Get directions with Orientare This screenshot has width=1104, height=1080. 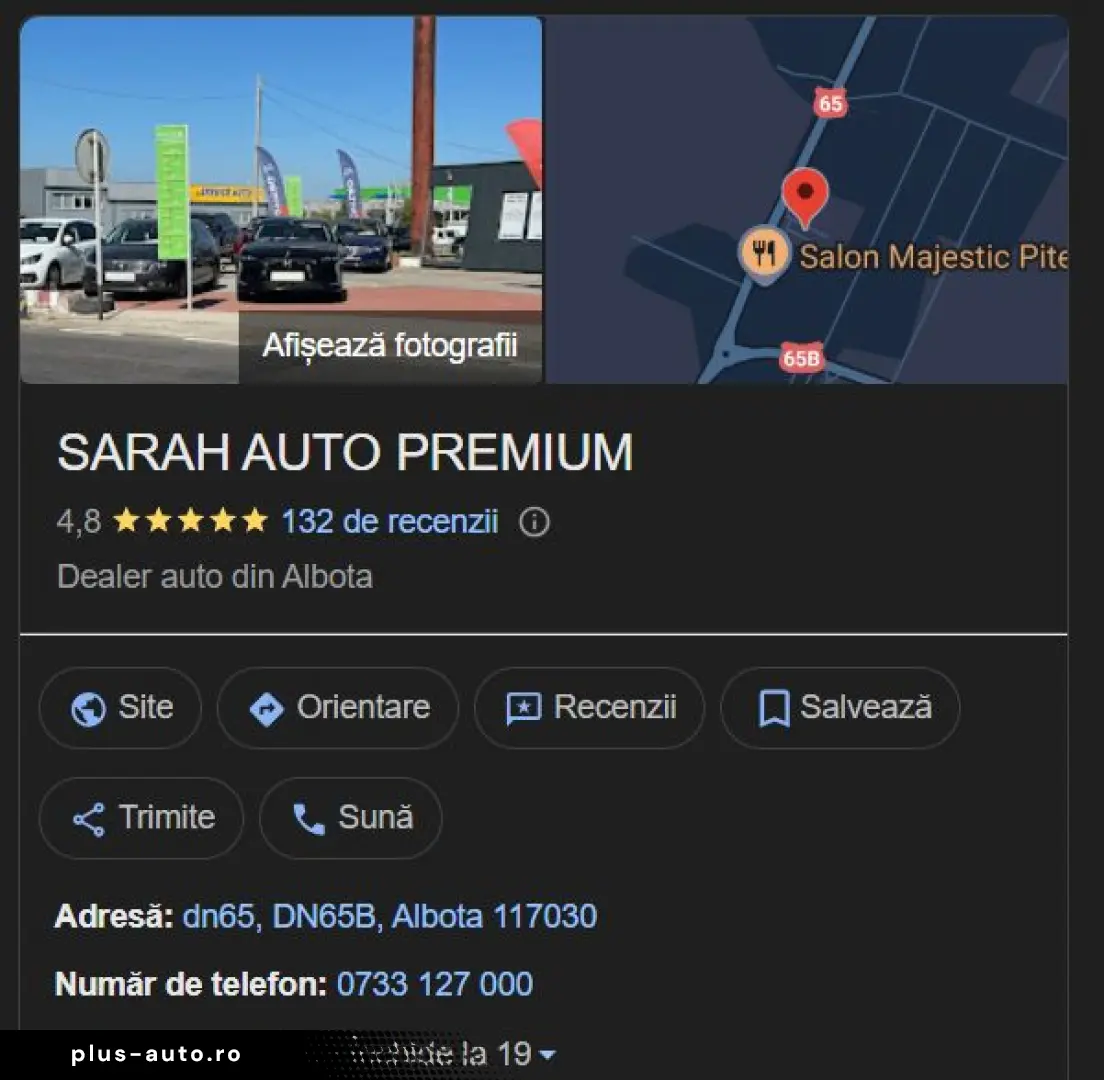338,708
